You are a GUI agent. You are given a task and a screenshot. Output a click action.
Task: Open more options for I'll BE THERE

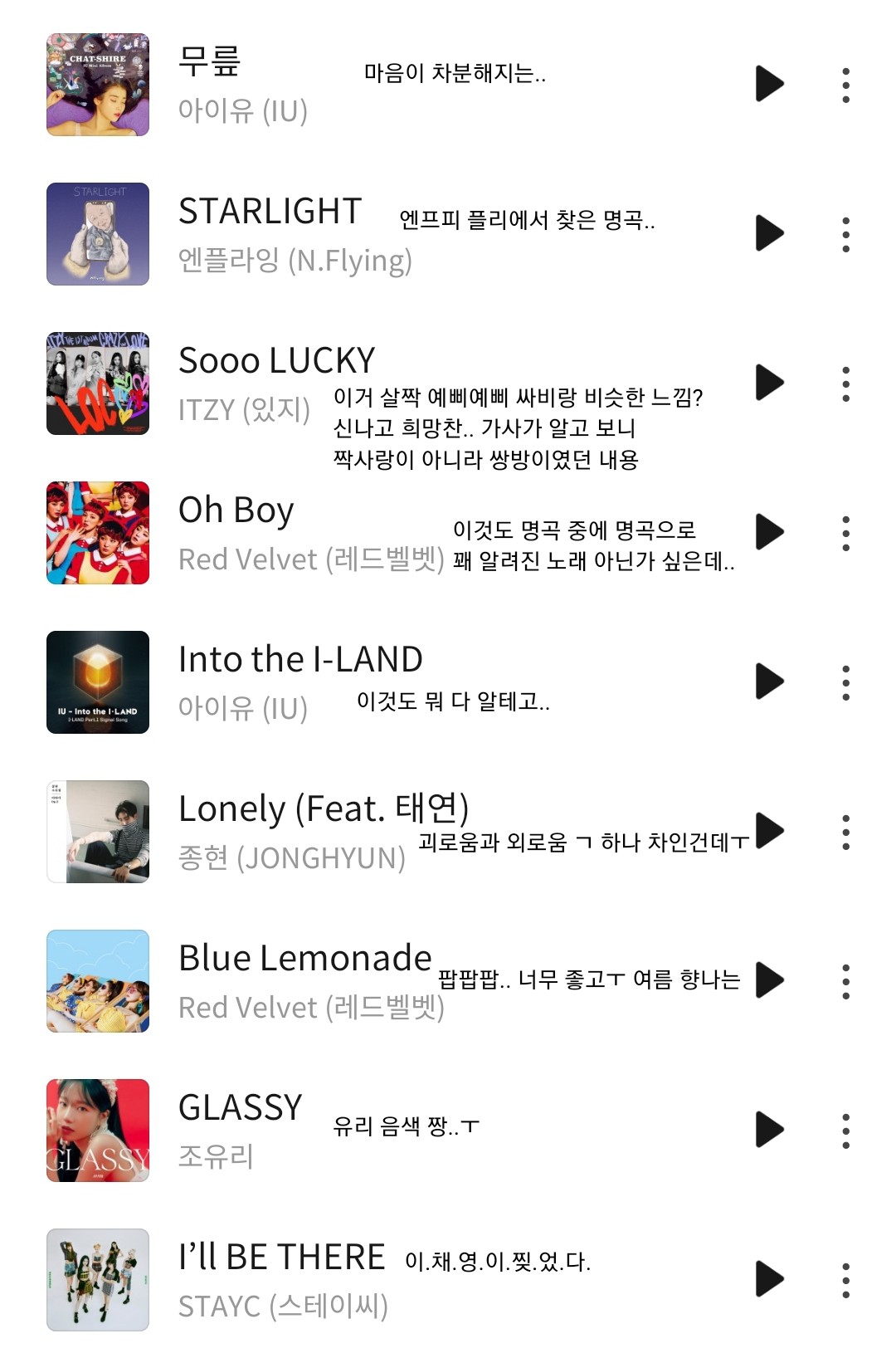pyautogui.click(x=845, y=1281)
